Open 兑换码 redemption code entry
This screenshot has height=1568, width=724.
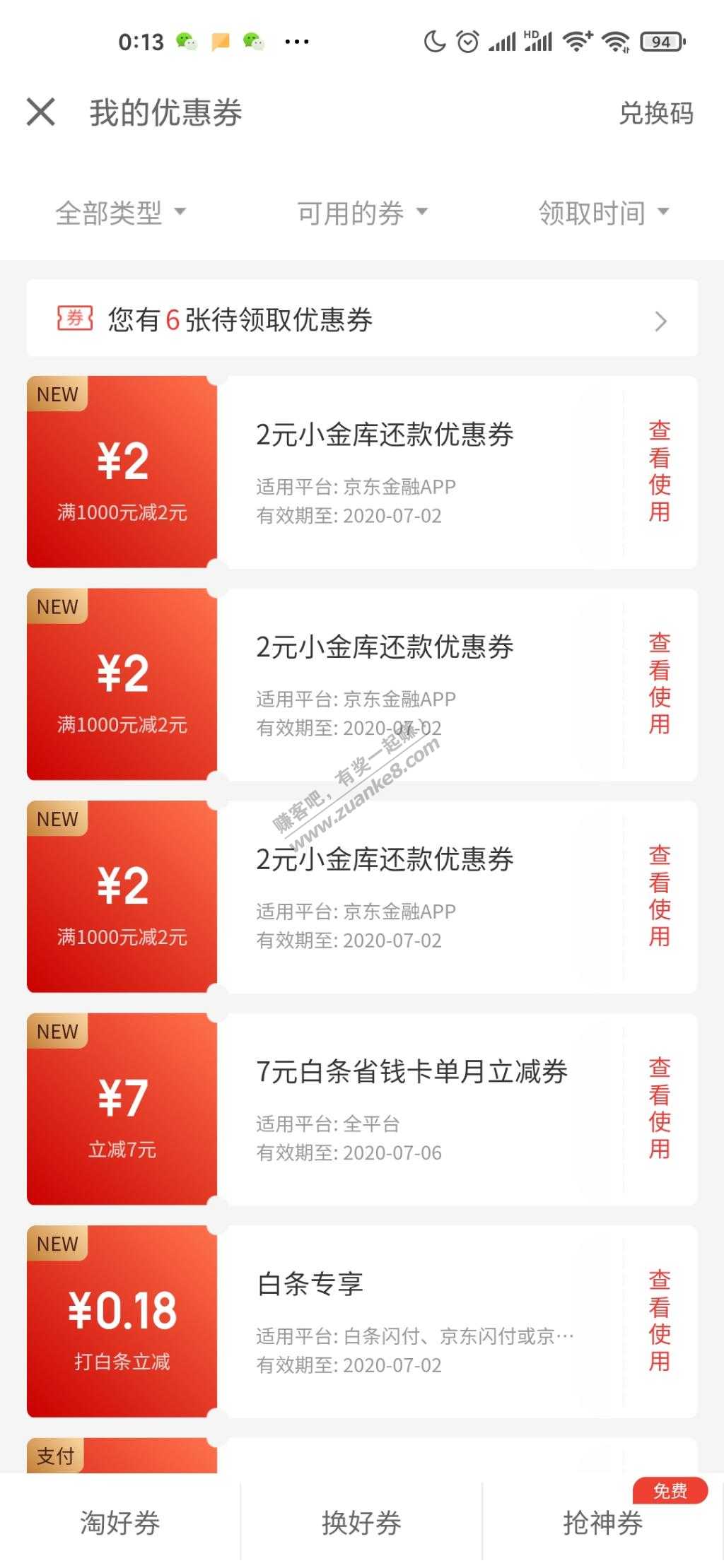[x=655, y=113]
